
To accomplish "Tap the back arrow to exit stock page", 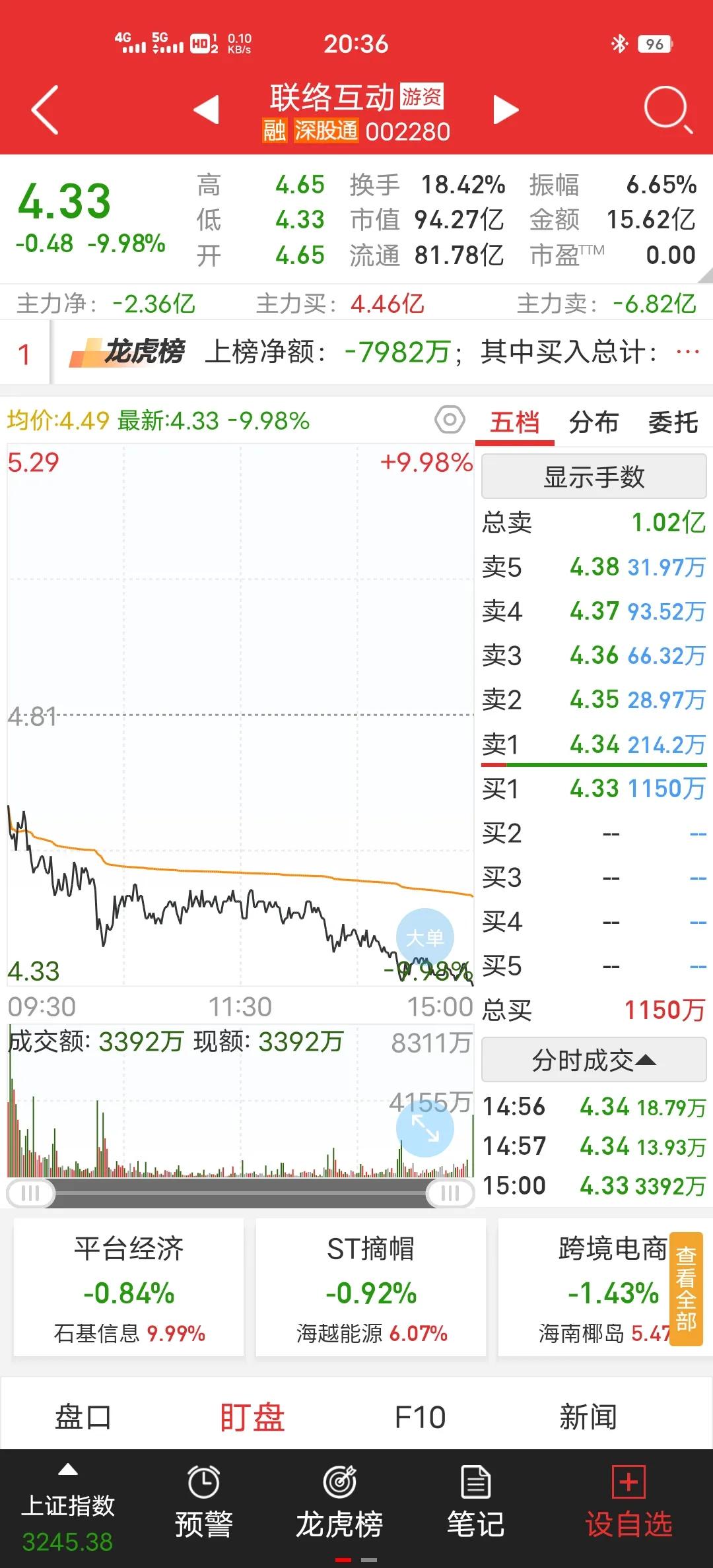I will (42, 110).
